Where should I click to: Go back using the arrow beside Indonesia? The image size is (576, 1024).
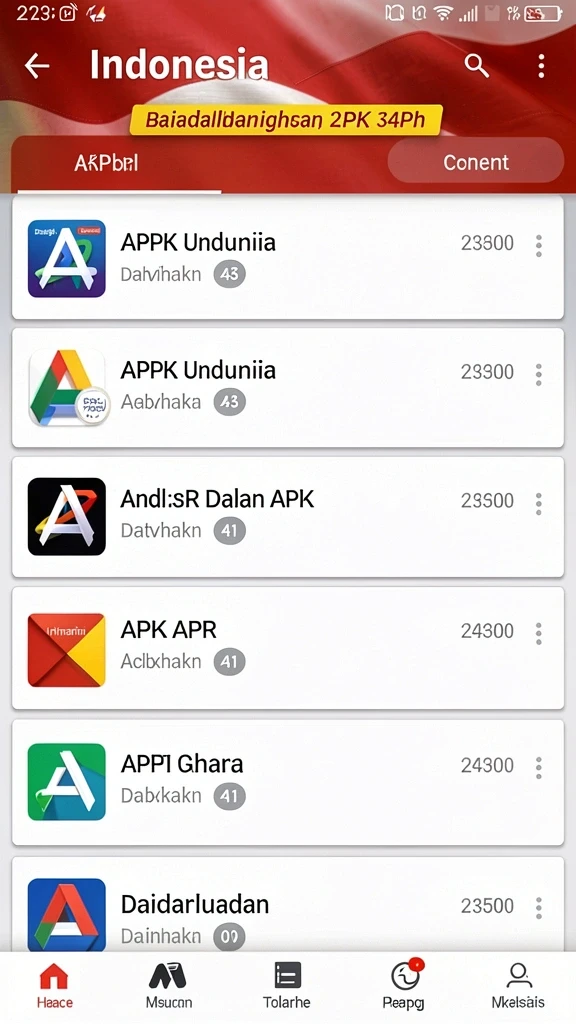pos(37,66)
